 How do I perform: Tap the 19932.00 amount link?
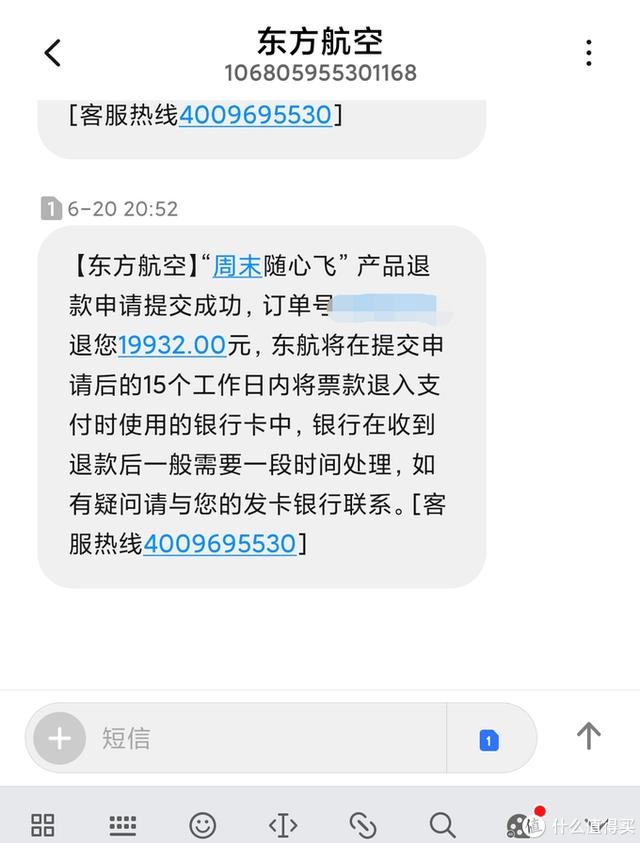click(x=172, y=345)
